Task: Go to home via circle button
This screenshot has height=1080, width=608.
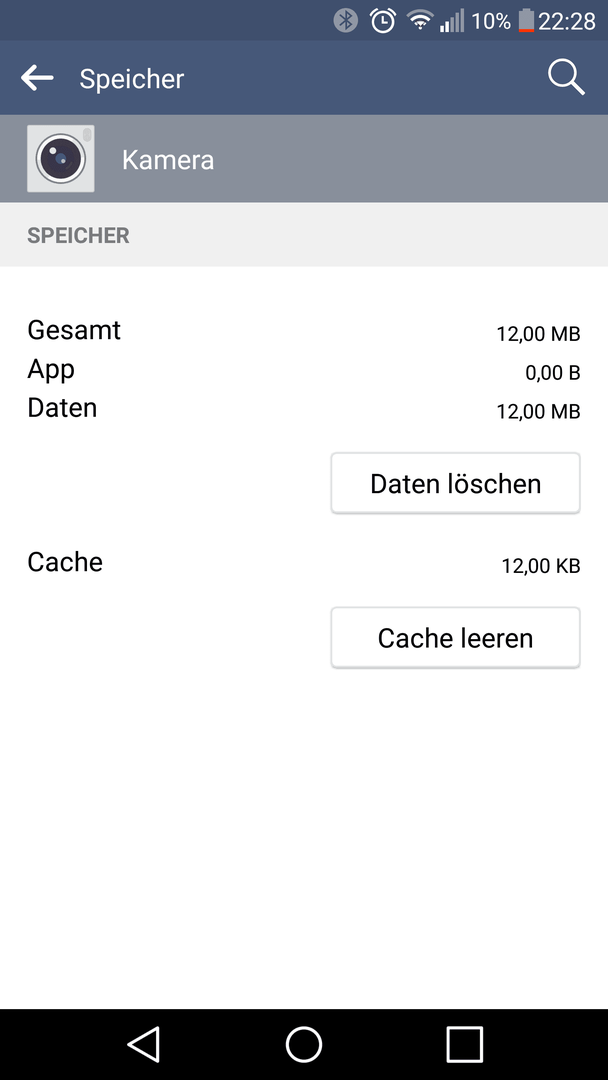Action: [x=304, y=1044]
